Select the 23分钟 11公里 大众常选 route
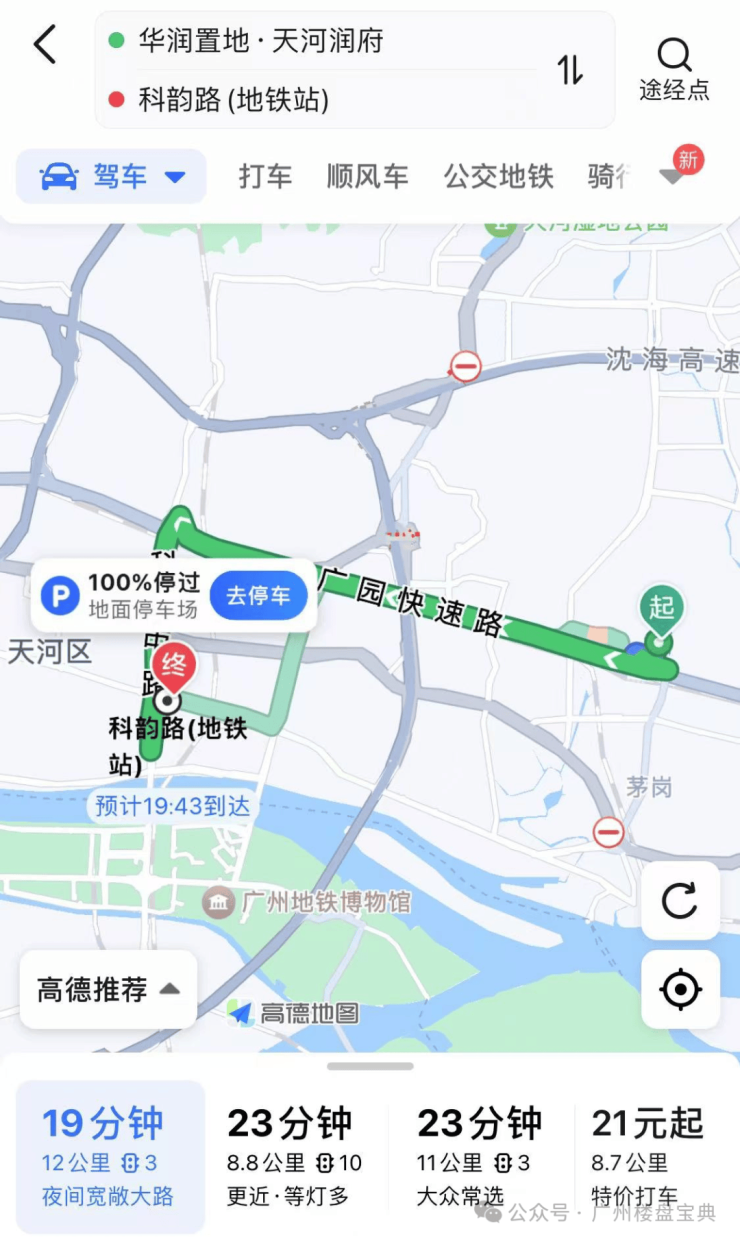740x1242 pixels. point(480,1156)
